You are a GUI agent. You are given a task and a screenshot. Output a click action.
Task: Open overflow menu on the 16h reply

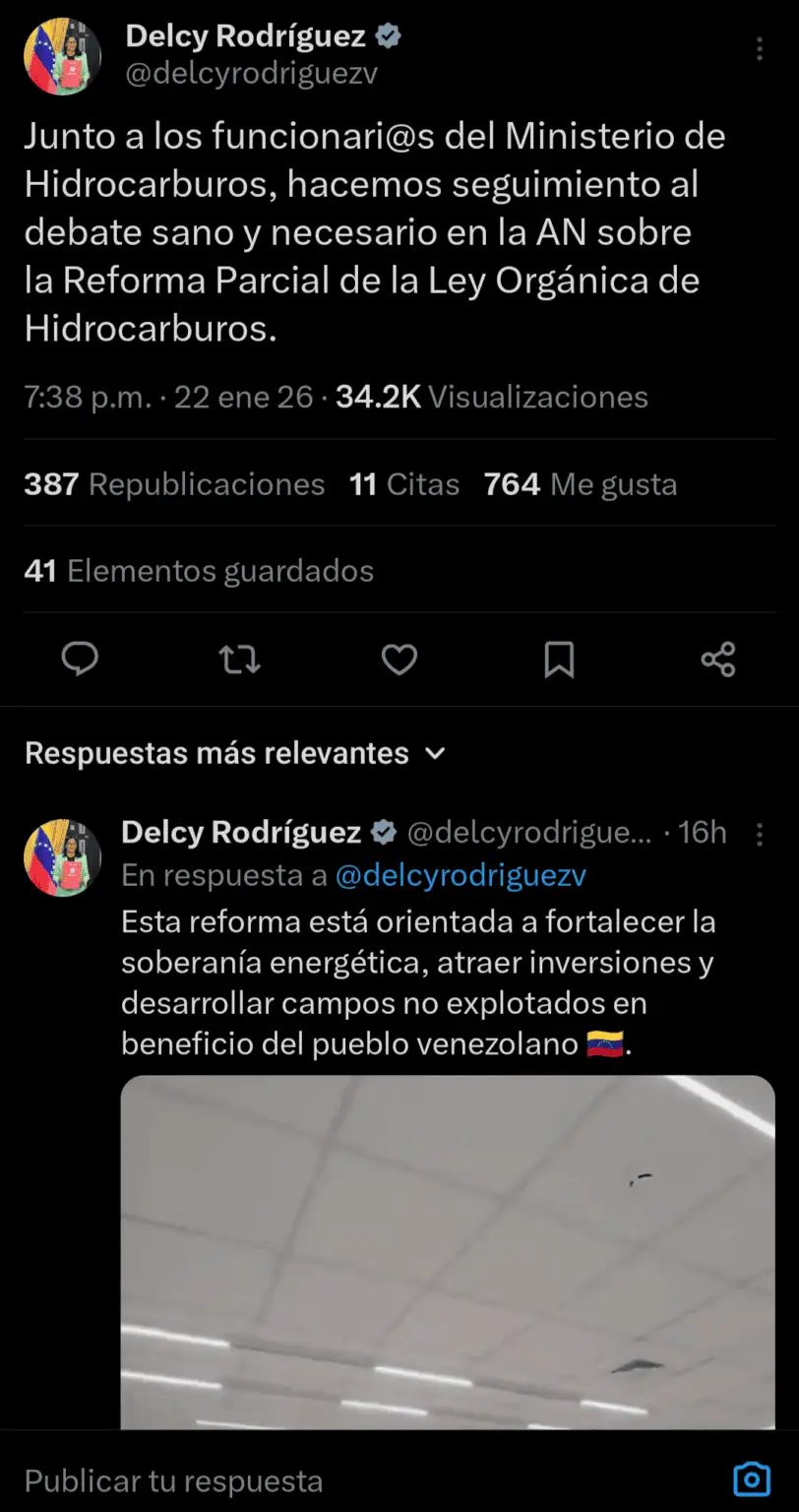[x=760, y=835]
